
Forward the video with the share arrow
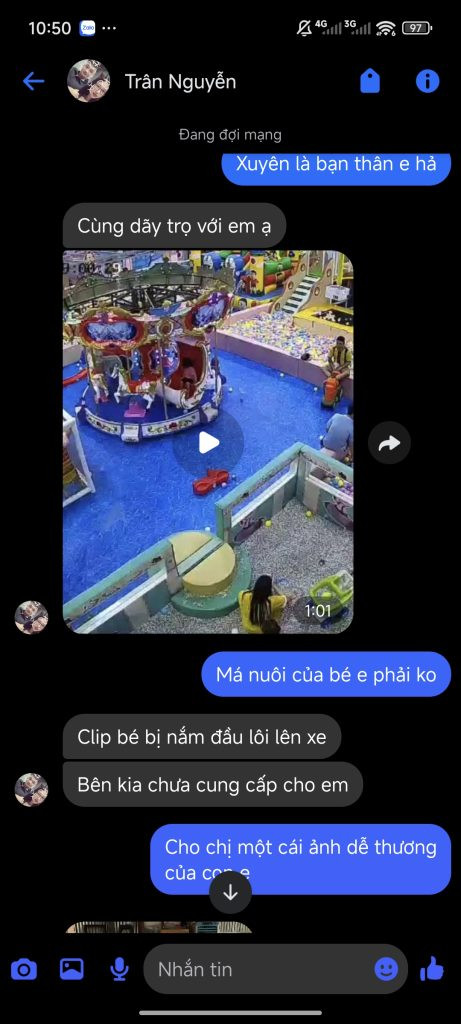pos(389,443)
